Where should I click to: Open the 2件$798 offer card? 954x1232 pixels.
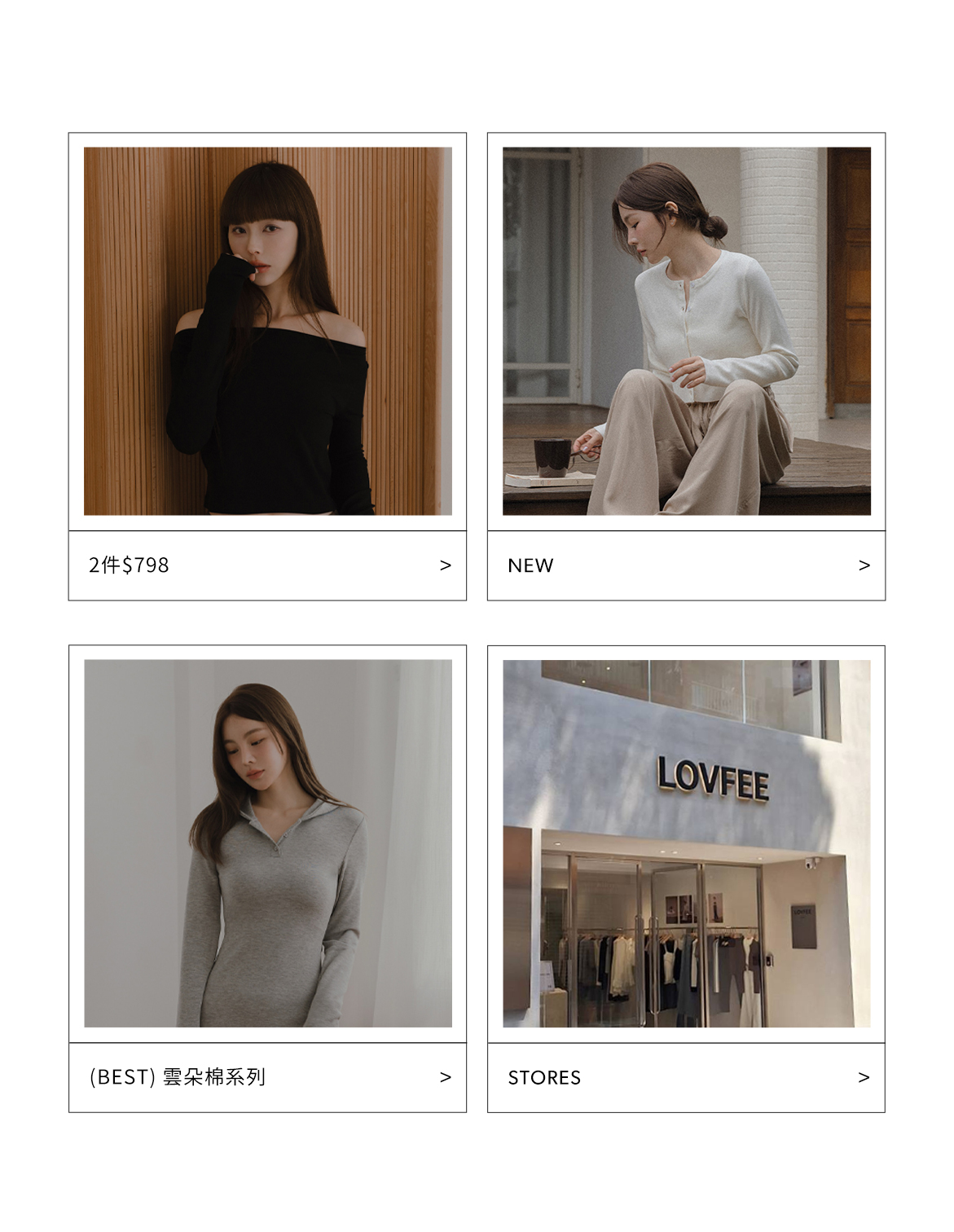[x=267, y=565]
